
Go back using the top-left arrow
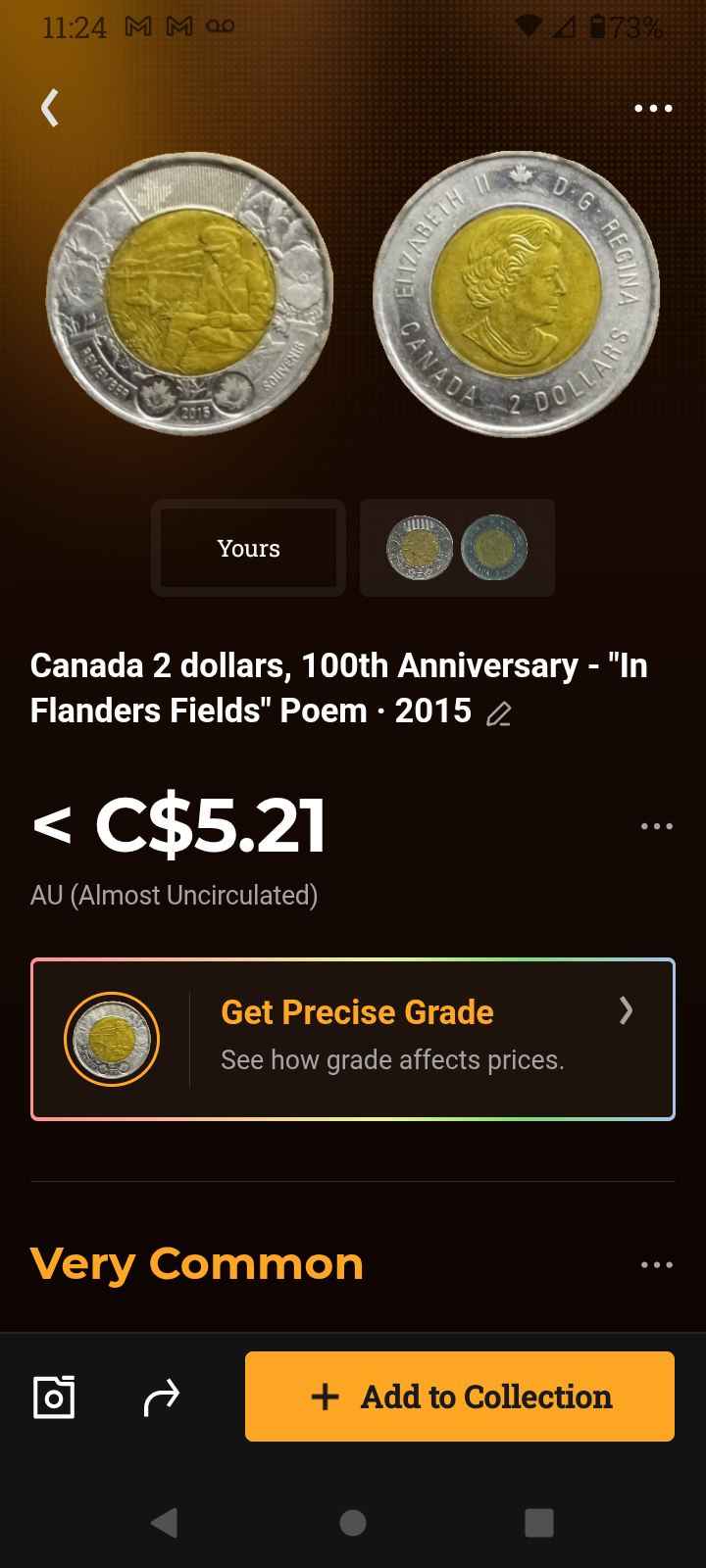pyautogui.click(x=50, y=108)
